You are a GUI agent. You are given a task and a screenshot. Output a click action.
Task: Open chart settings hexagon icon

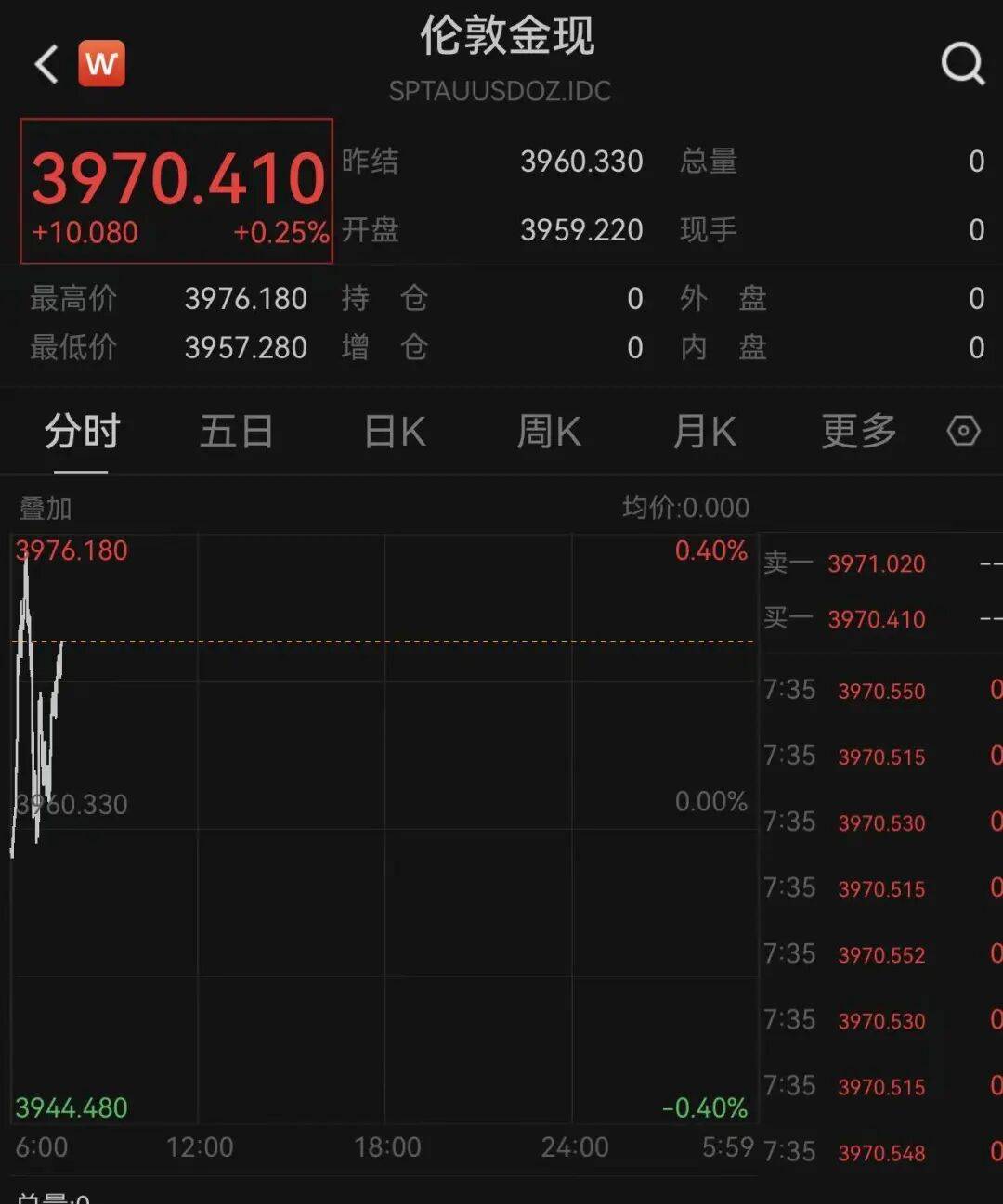[x=963, y=432]
